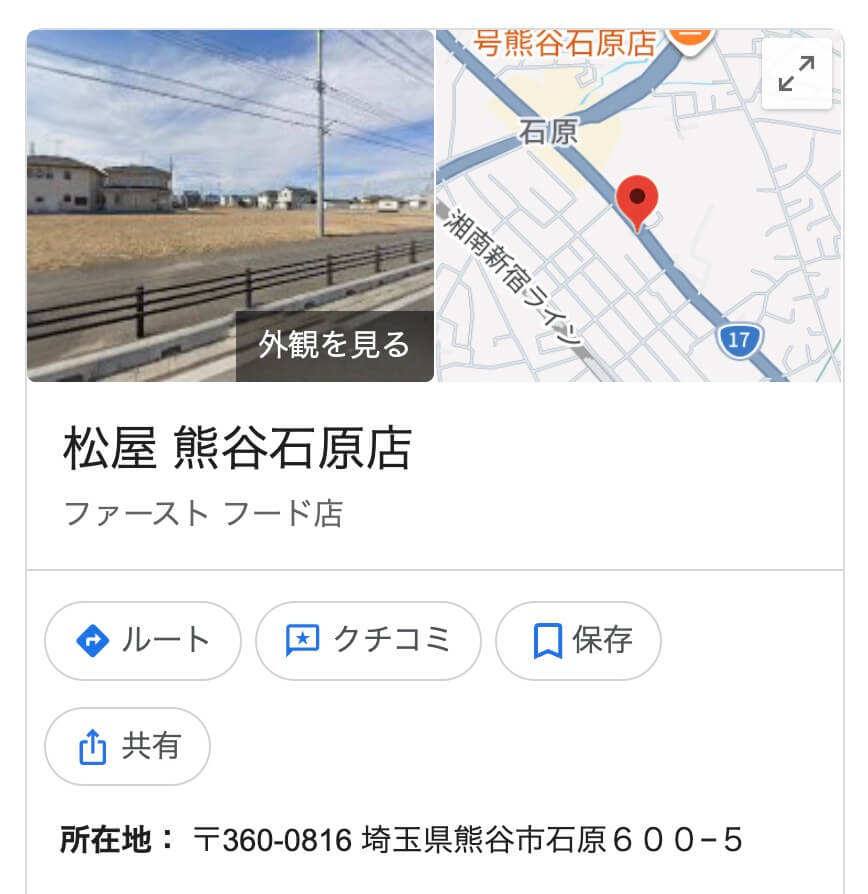The image size is (868, 894).
Task: Get directions with the ルート button
Action: (143, 640)
